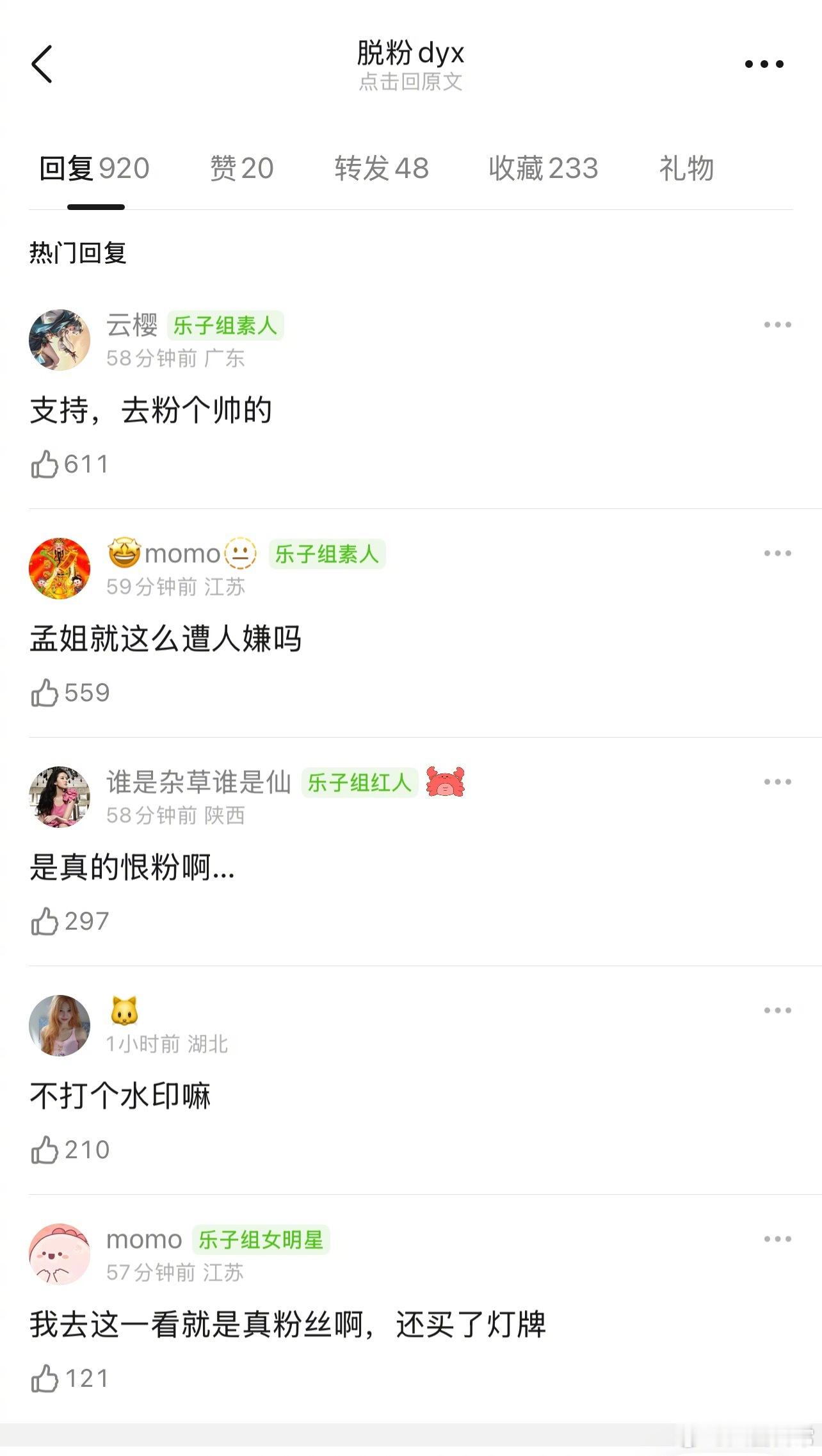Image resolution: width=822 pixels, height=1456 pixels.
Task: Like 谁是杂草谁是仙's reply
Action: click(x=45, y=921)
